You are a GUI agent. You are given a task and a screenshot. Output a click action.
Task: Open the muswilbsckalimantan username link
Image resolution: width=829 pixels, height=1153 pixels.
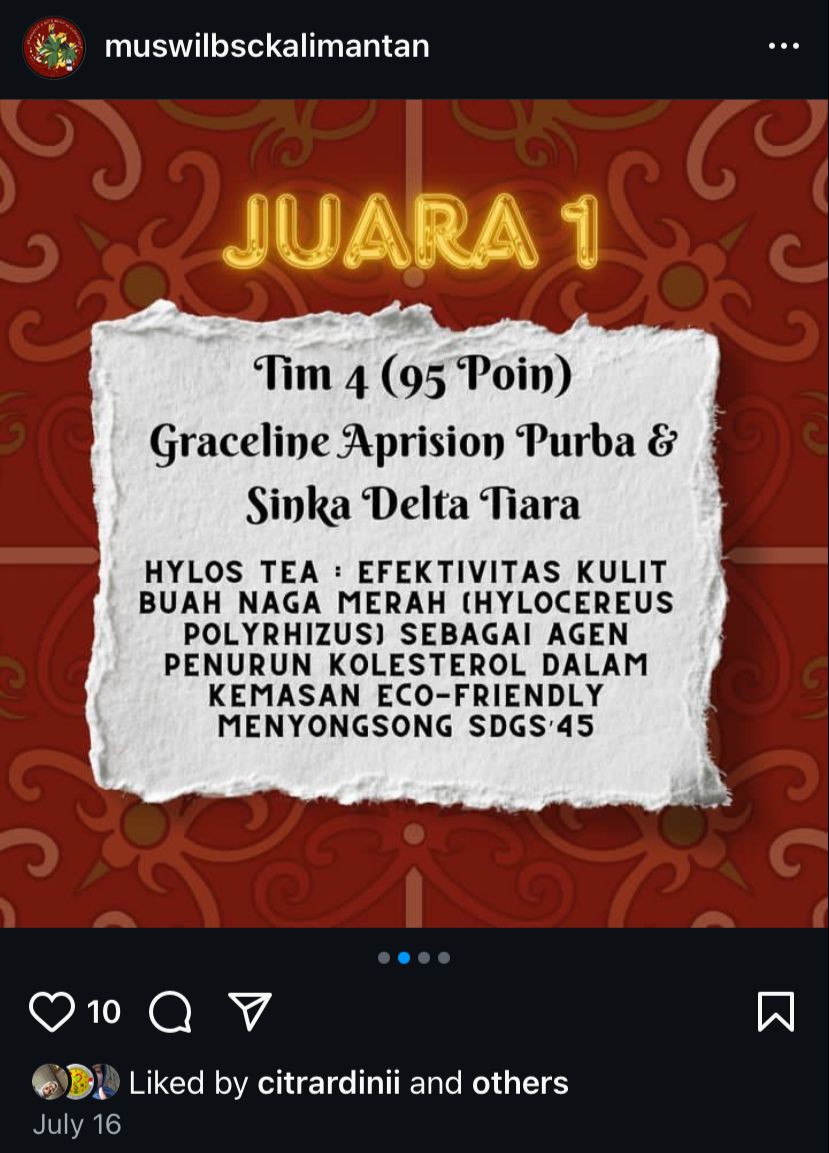click(267, 46)
